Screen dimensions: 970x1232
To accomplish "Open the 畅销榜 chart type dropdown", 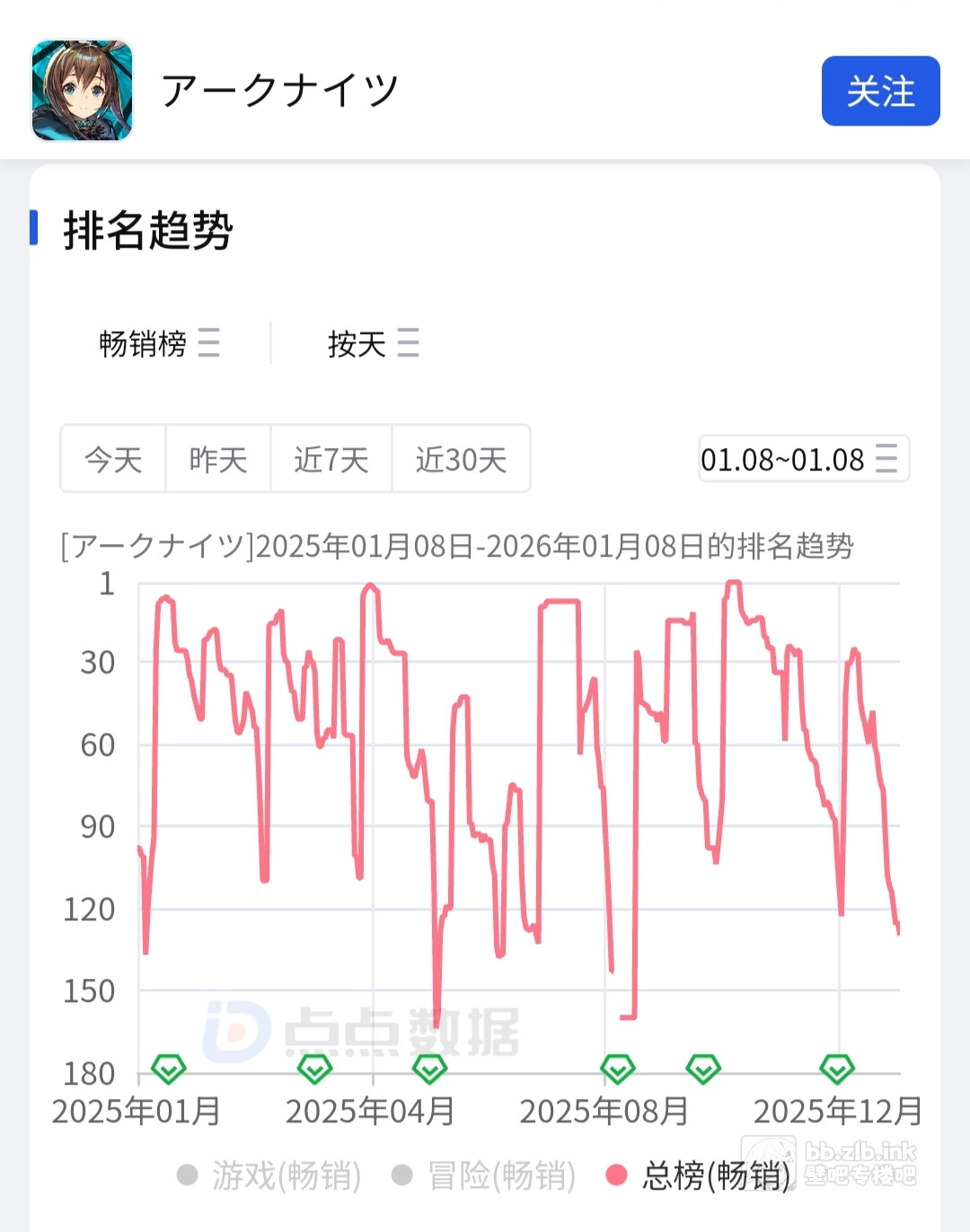I will [x=159, y=343].
